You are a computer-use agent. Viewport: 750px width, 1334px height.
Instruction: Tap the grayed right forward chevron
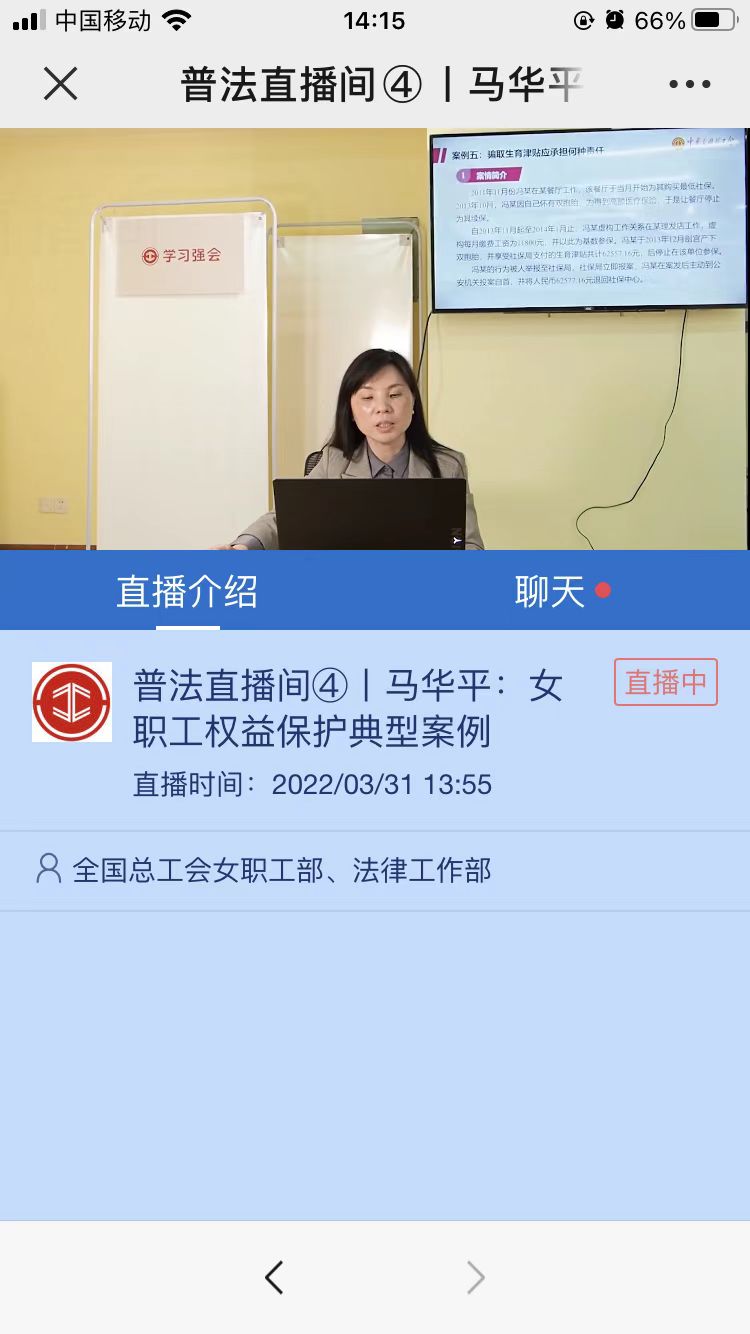pos(475,1277)
